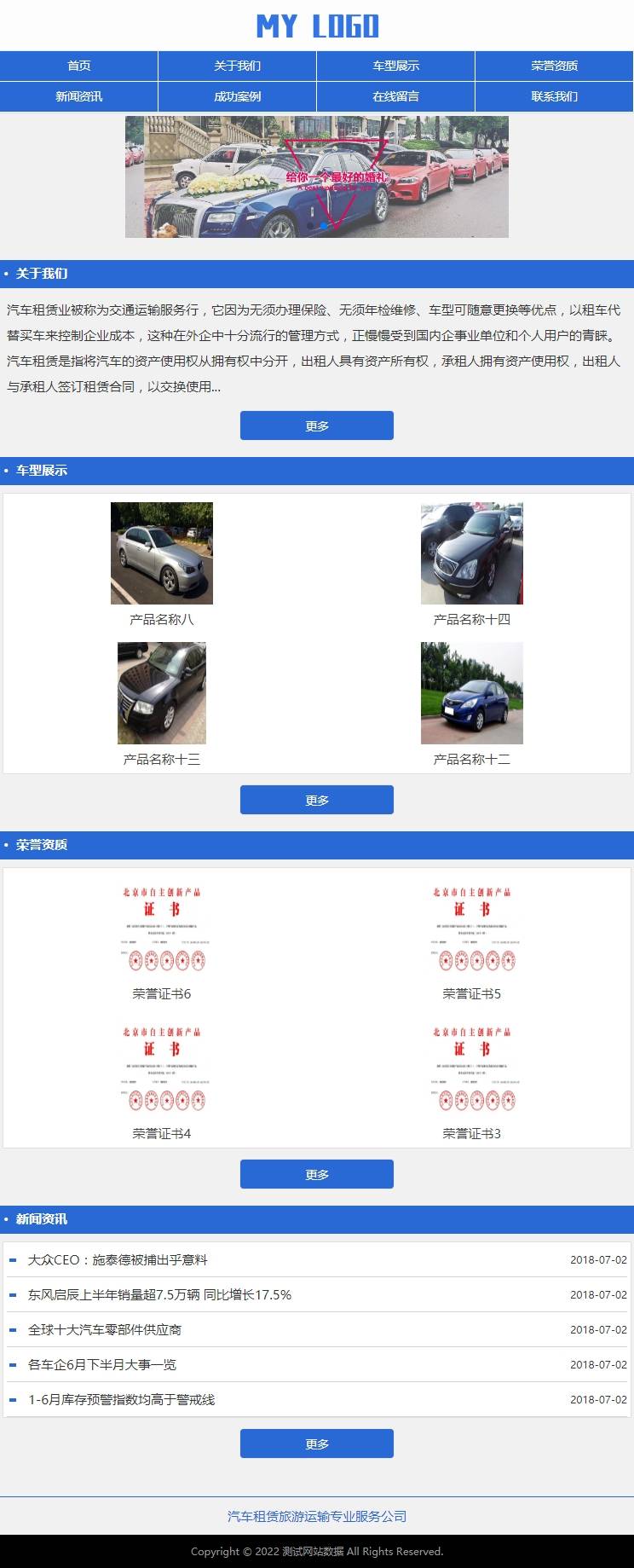Open the 在线留言 navigation item
Screen dimensions: 634x1568
tap(396, 96)
